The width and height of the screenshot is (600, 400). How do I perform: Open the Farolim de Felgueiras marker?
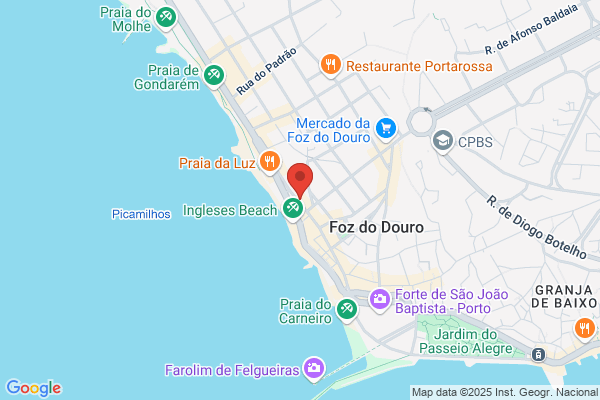click(x=314, y=369)
